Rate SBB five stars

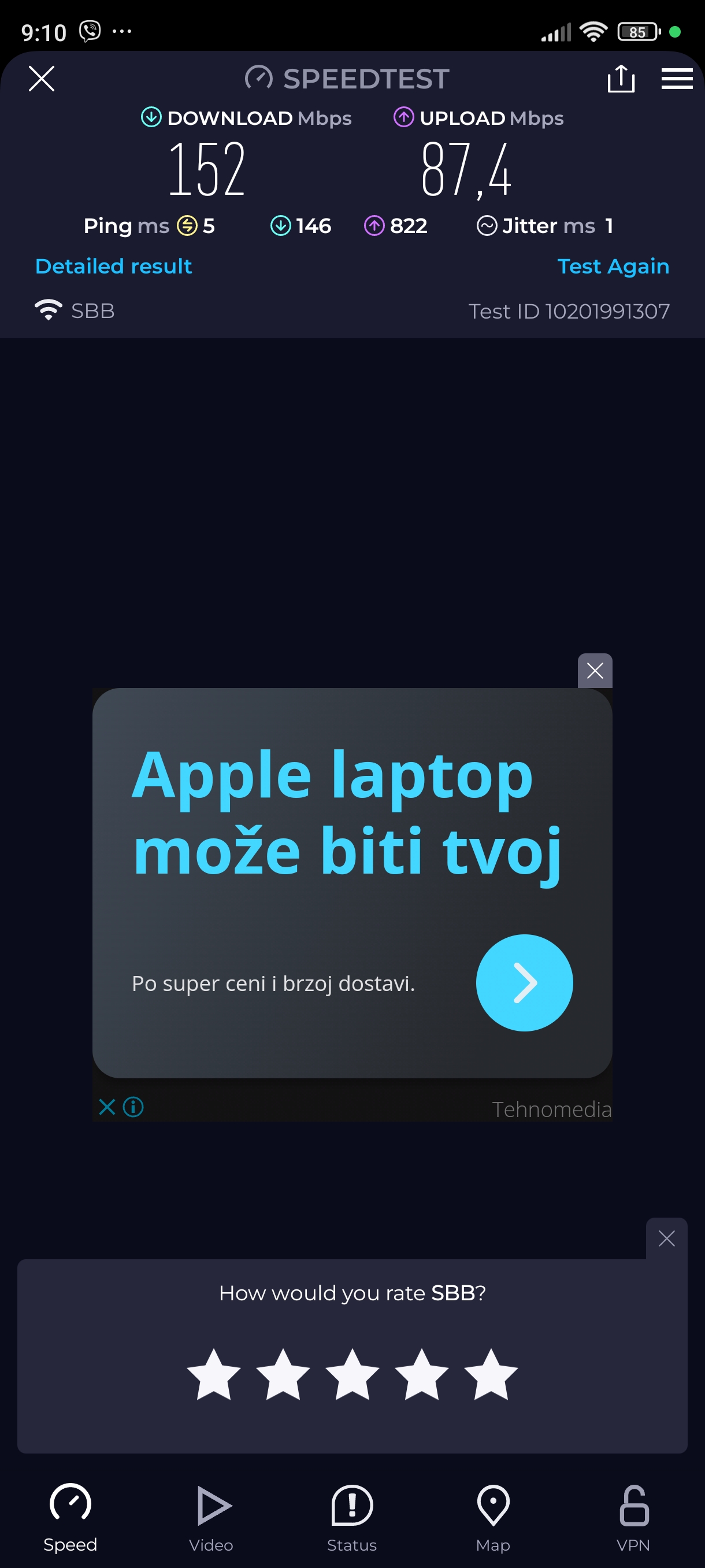click(x=490, y=1375)
